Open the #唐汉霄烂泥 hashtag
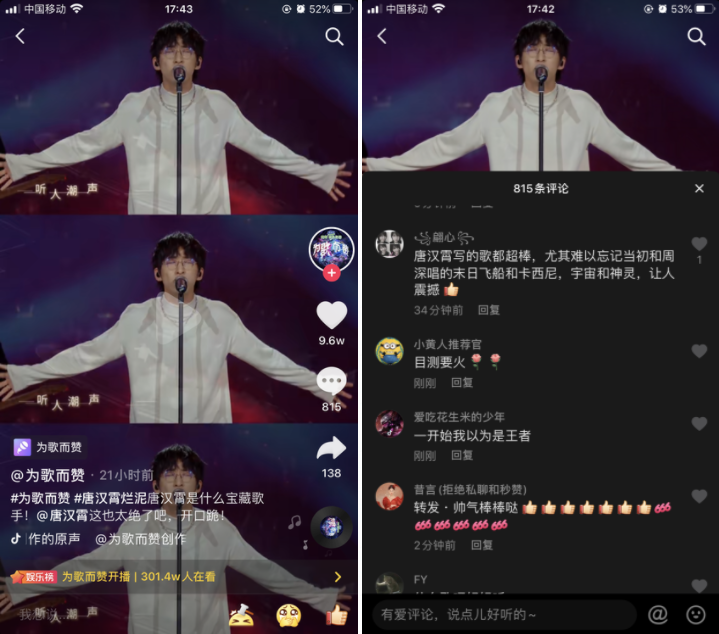Screen dimensions: 719x634 110,497
